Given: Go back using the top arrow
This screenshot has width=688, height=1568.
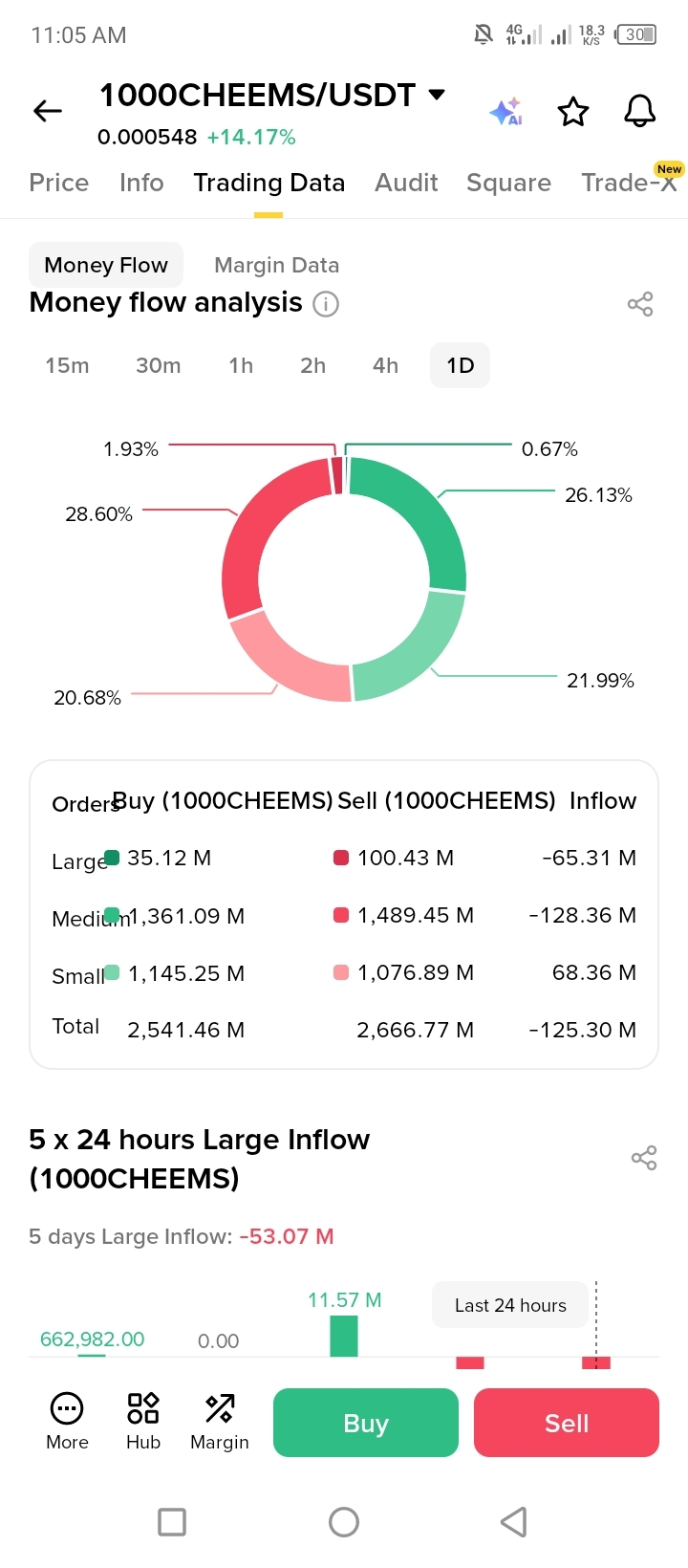Looking at the screenshot, I should [x=48, y=111].
